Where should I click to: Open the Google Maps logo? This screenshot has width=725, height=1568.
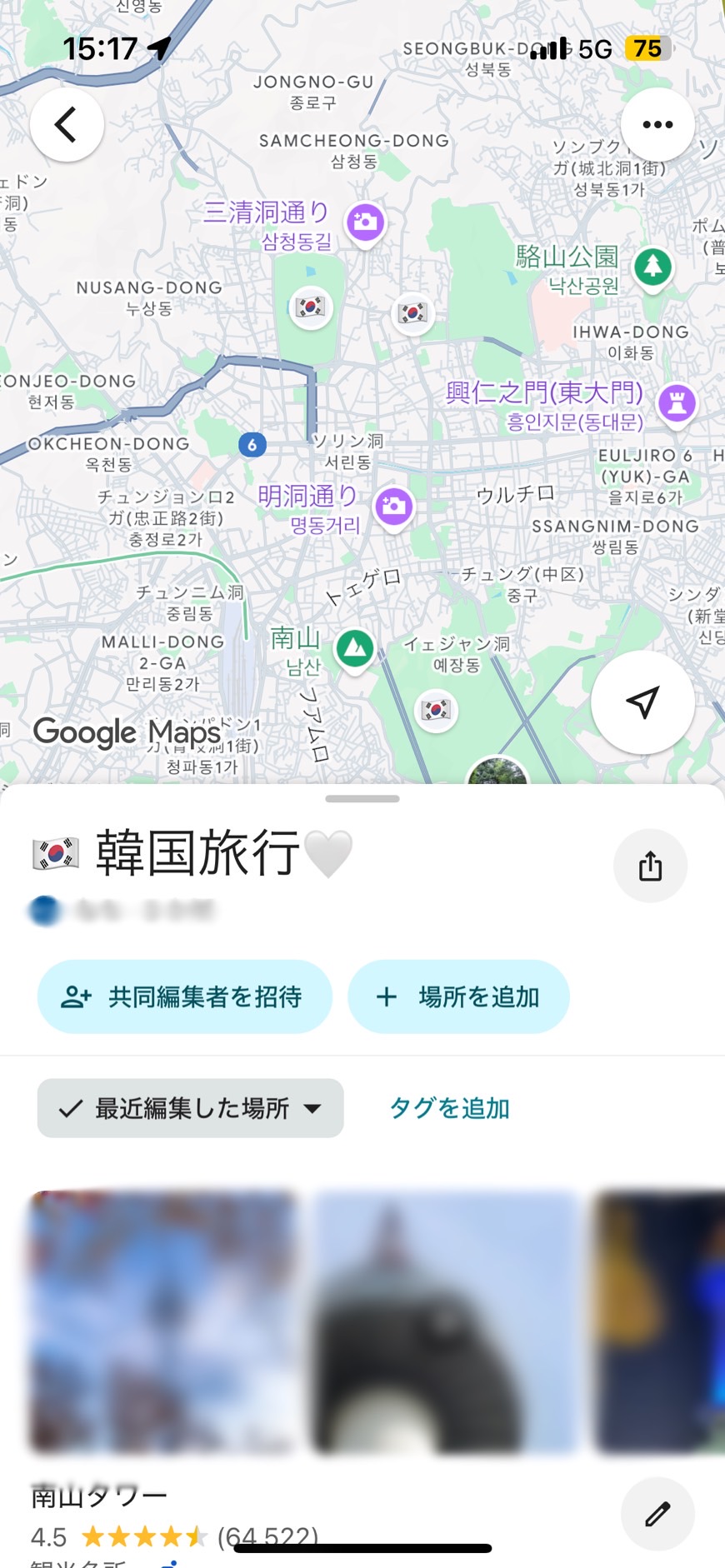point(127,732)
